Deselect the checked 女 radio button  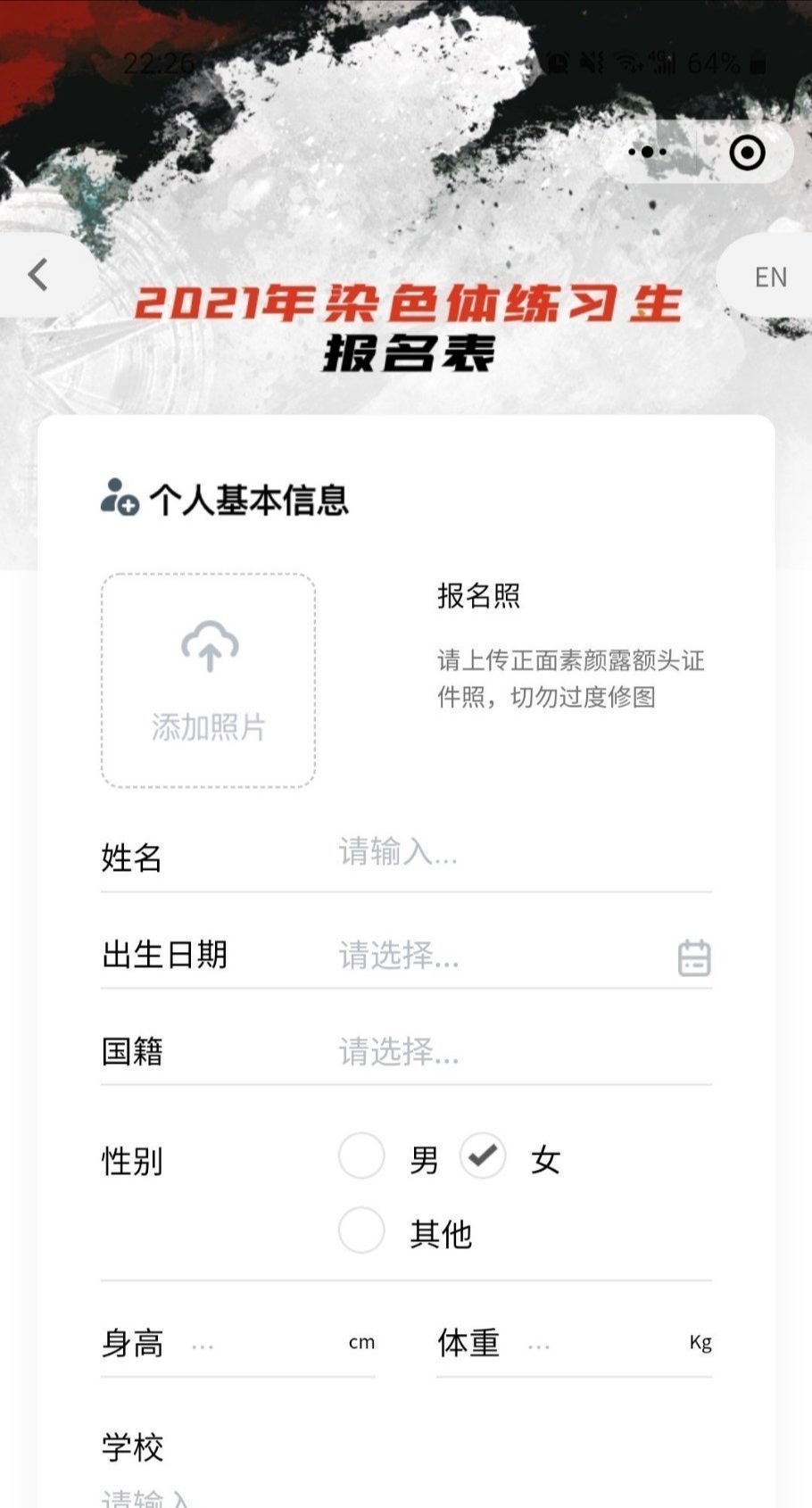(483, 1155)
